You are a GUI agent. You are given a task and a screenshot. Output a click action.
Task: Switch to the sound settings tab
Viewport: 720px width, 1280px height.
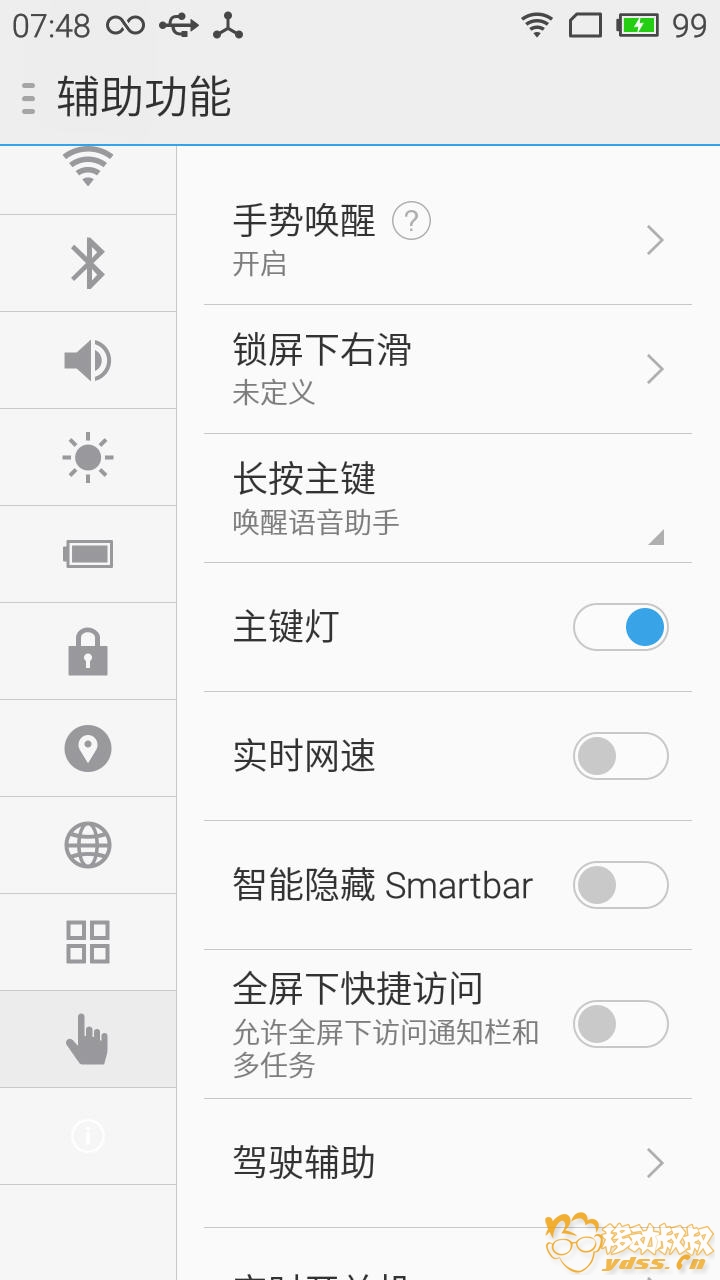tap(88, 360)
